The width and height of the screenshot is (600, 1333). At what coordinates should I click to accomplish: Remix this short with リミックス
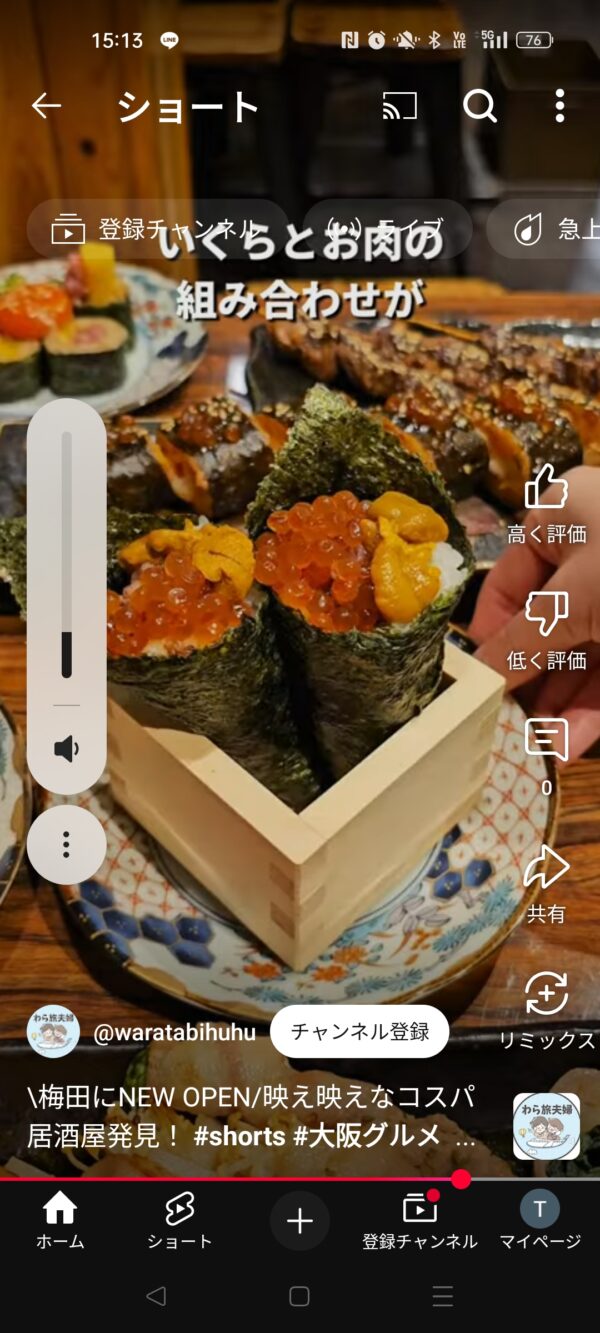point(547,1010)
